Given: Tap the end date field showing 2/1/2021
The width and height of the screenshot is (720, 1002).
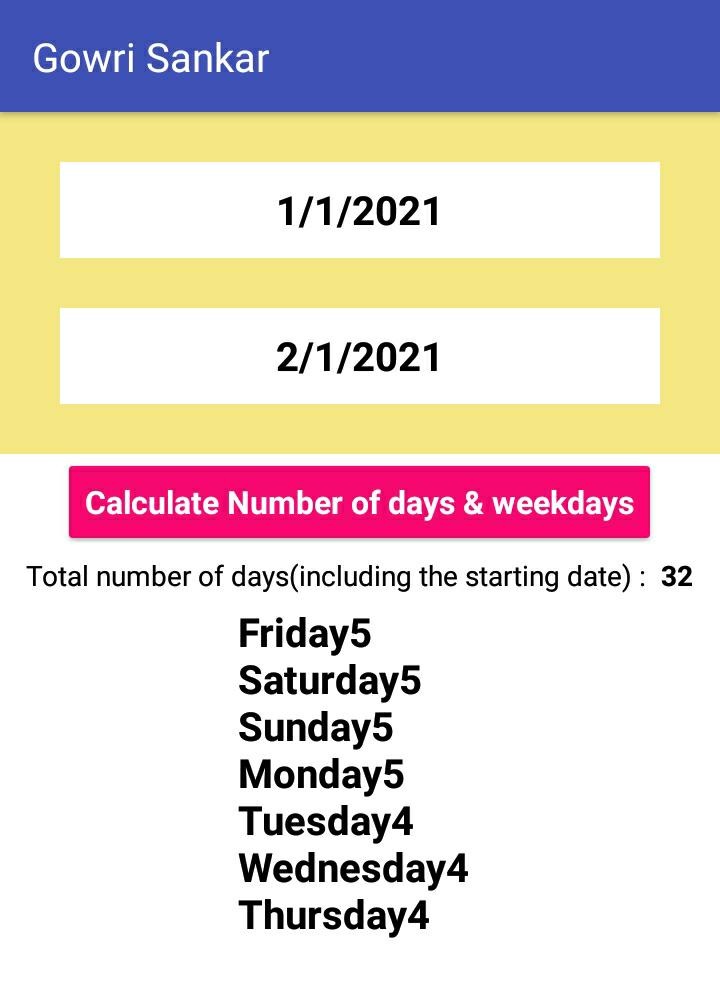Looking at the screenshot, I should coord(359,356).
